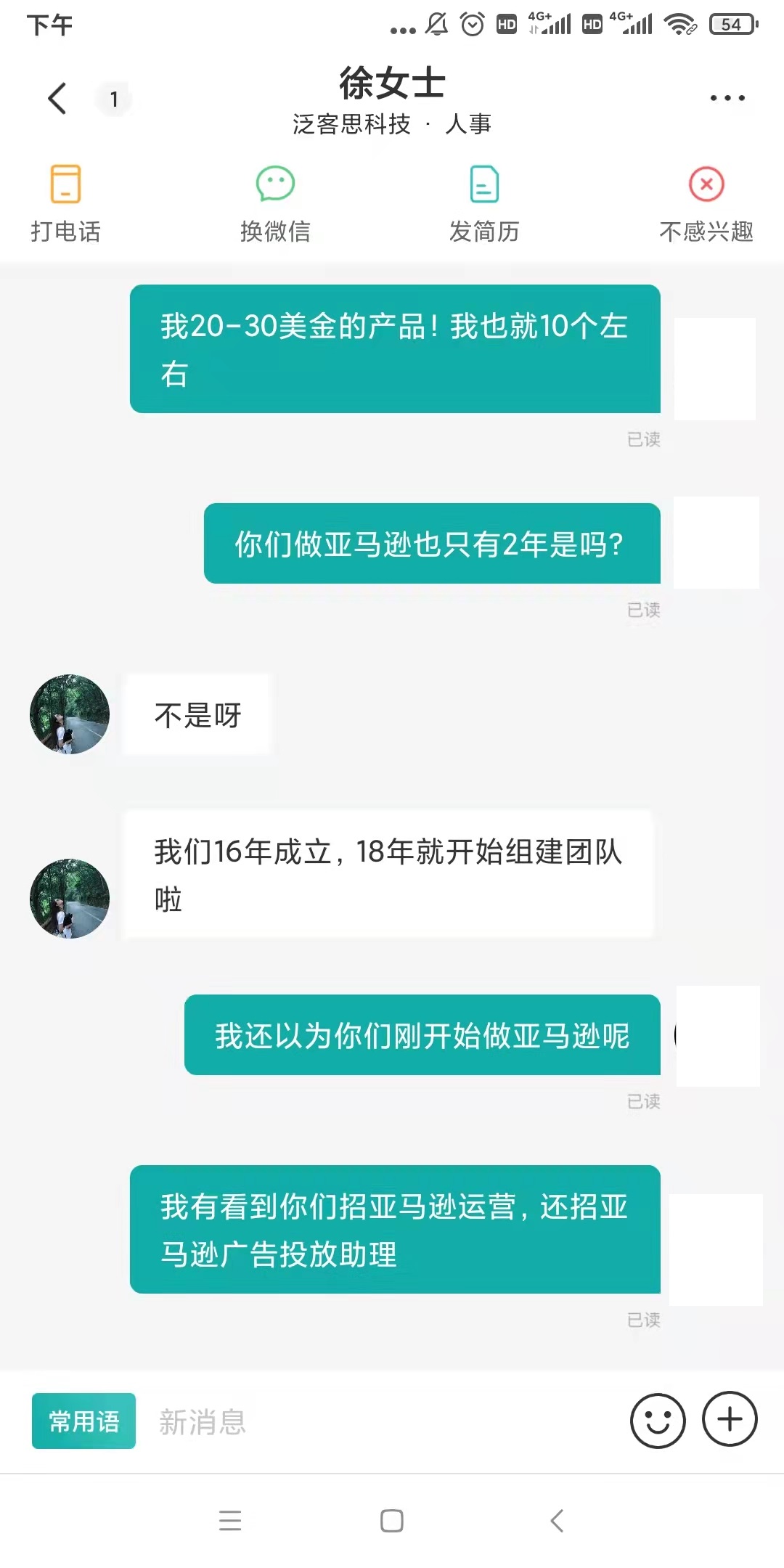784x1568 pixels.
Task: Send resume via 发简历
Action: 484,202
